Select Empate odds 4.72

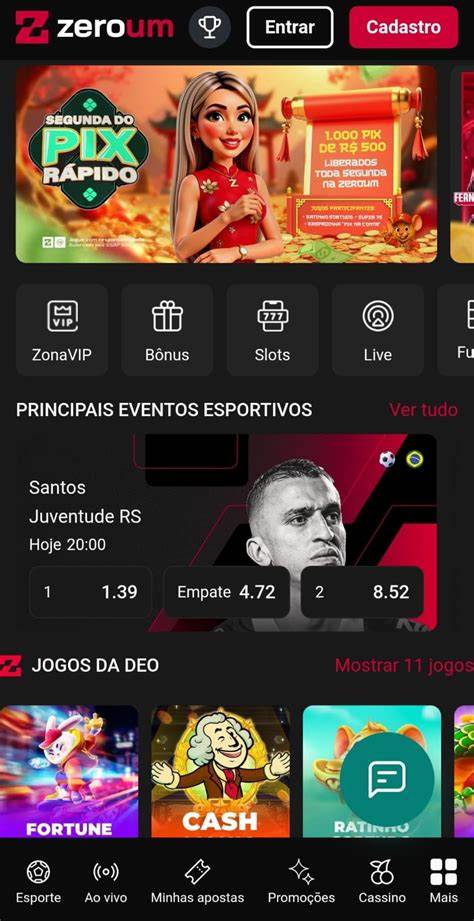226,592
